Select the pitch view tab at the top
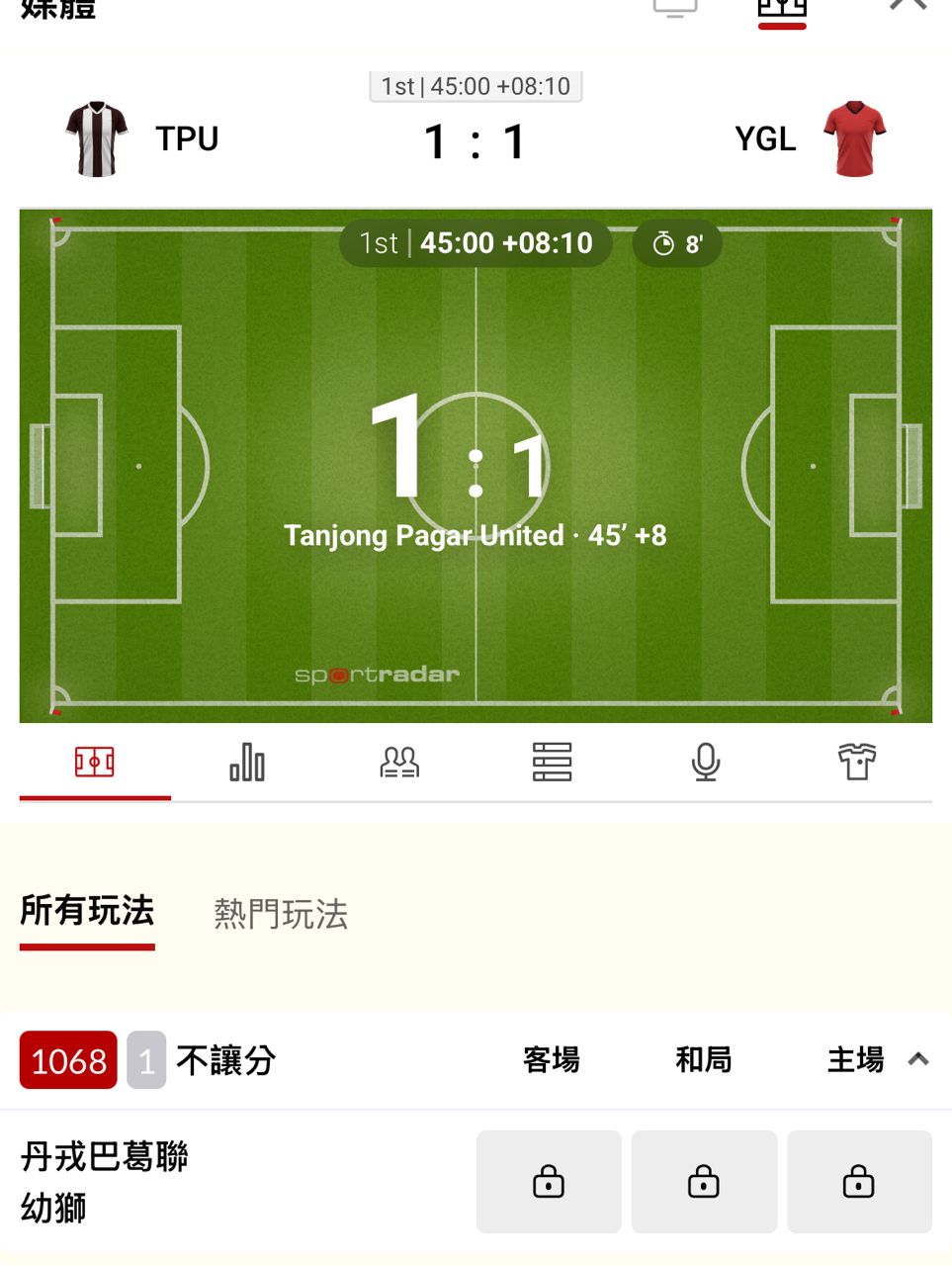 [x=782, y=8]
